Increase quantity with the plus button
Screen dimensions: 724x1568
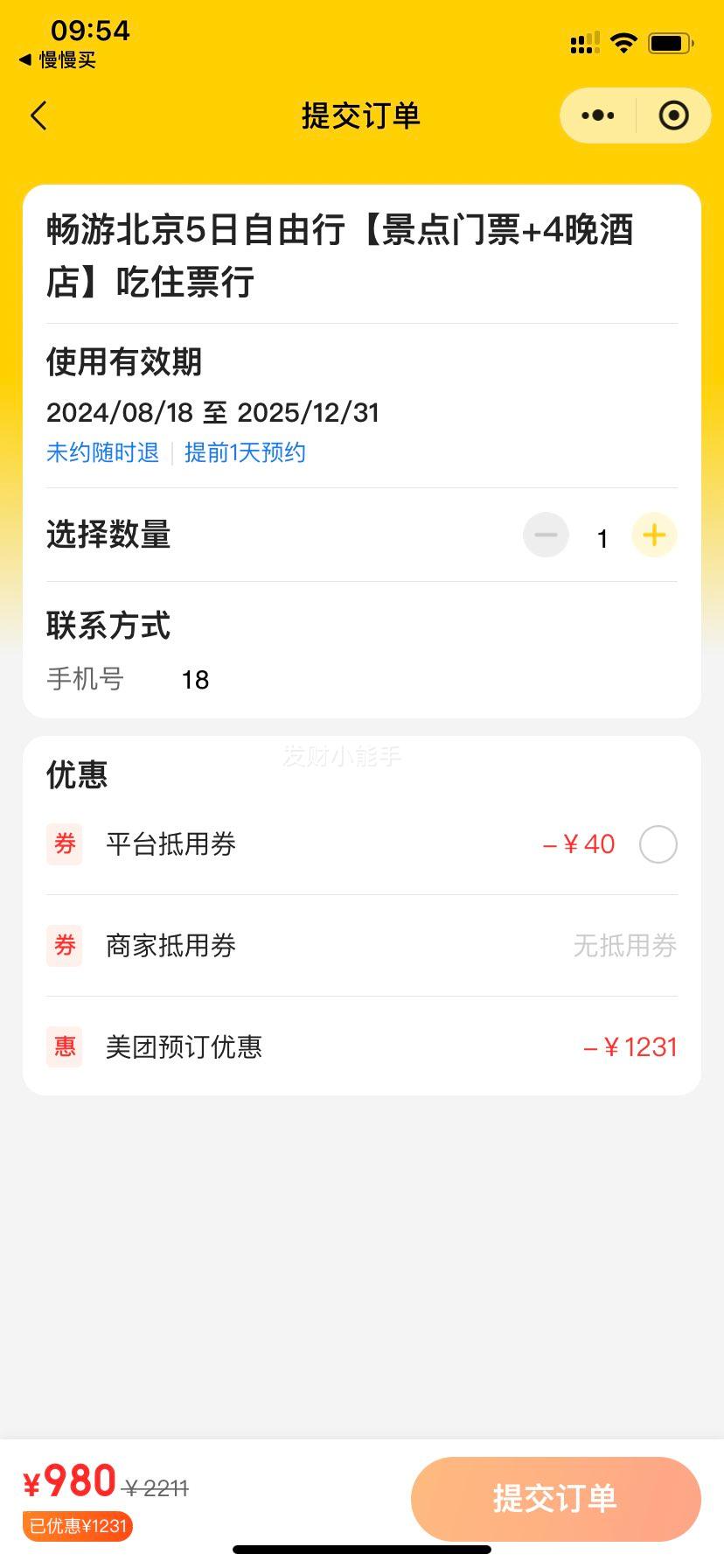(x=654, y=535)
